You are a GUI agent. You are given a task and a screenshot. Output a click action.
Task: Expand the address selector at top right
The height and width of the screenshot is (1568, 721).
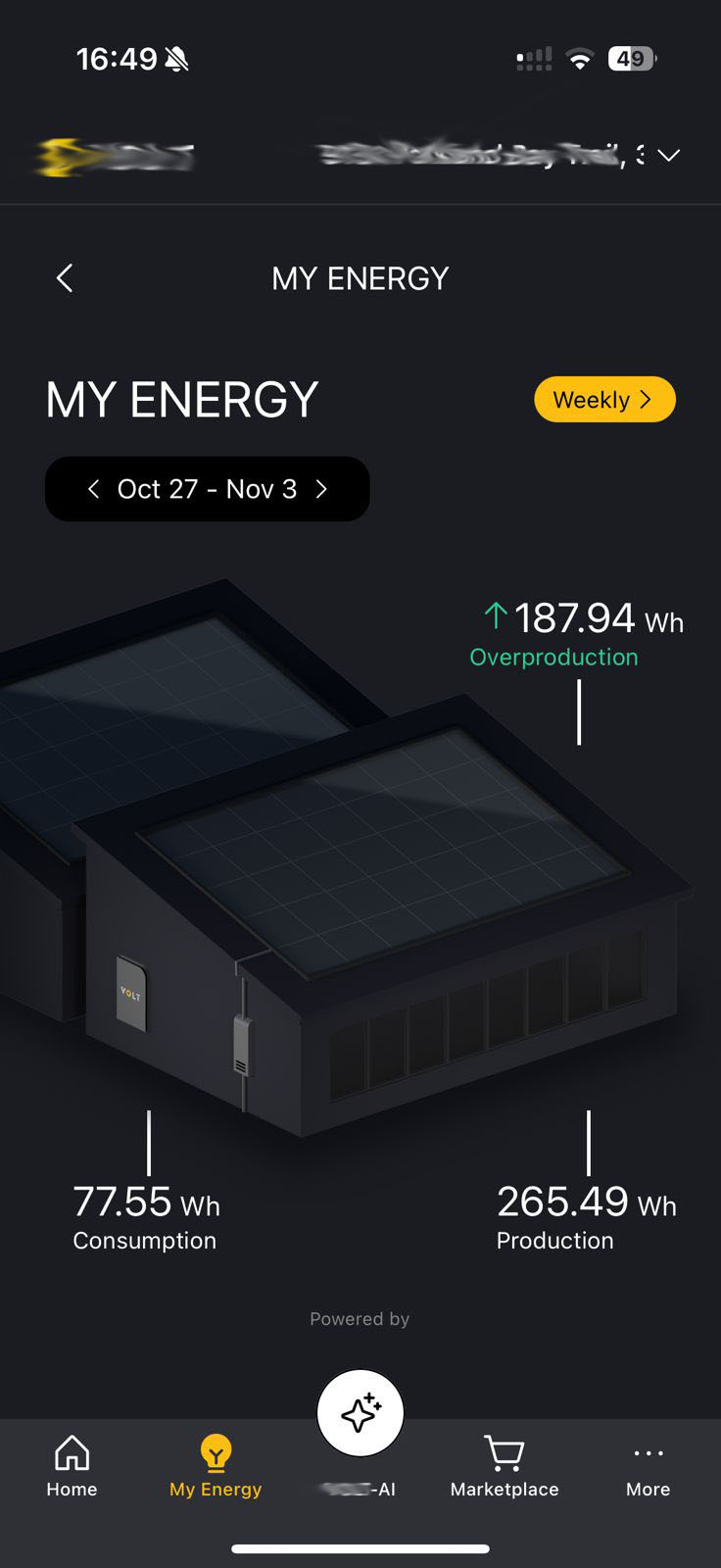(669, 155)
